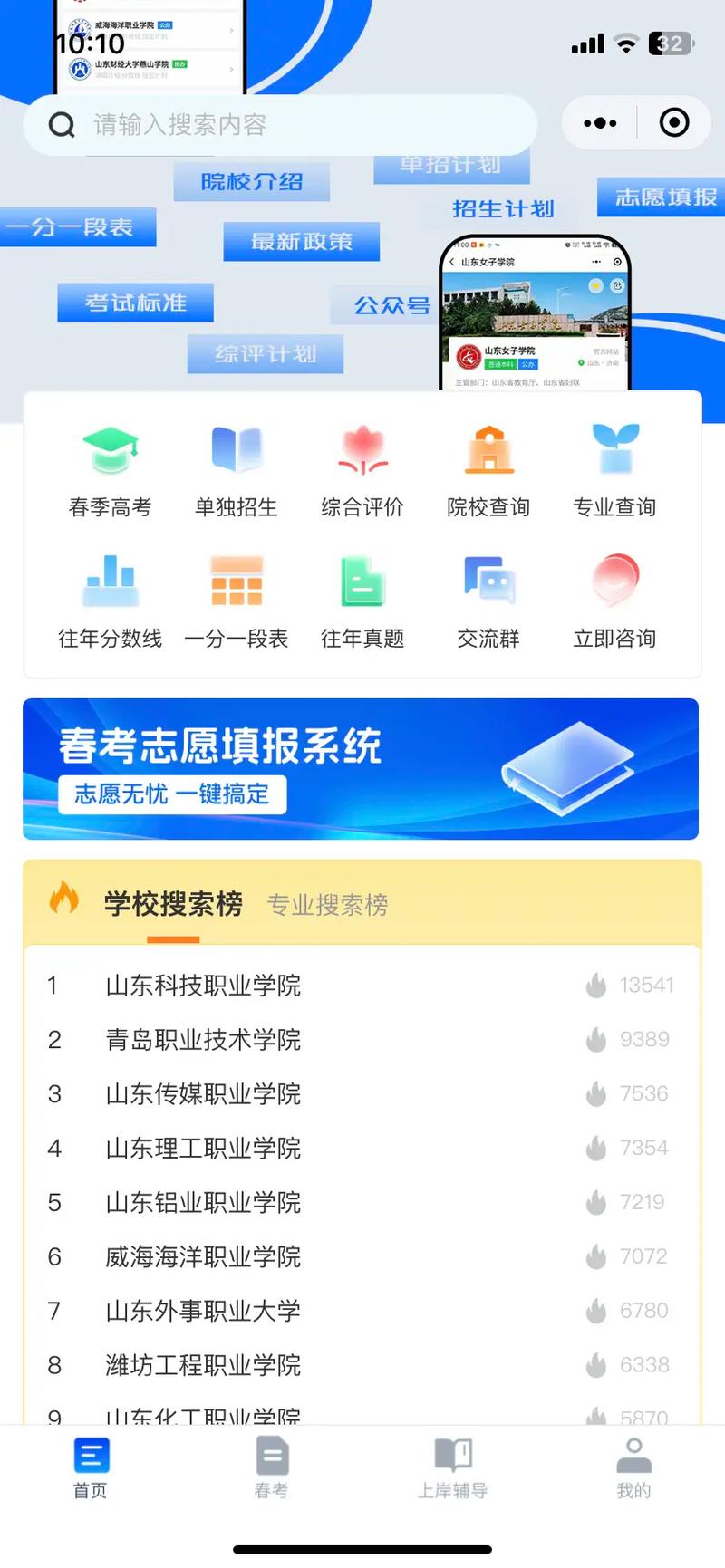This screenshot has height=1568, width=725.
Task: Tap the 春考志愿填报系统 banner
Action: pyautogui.click(x=361, y=768)
